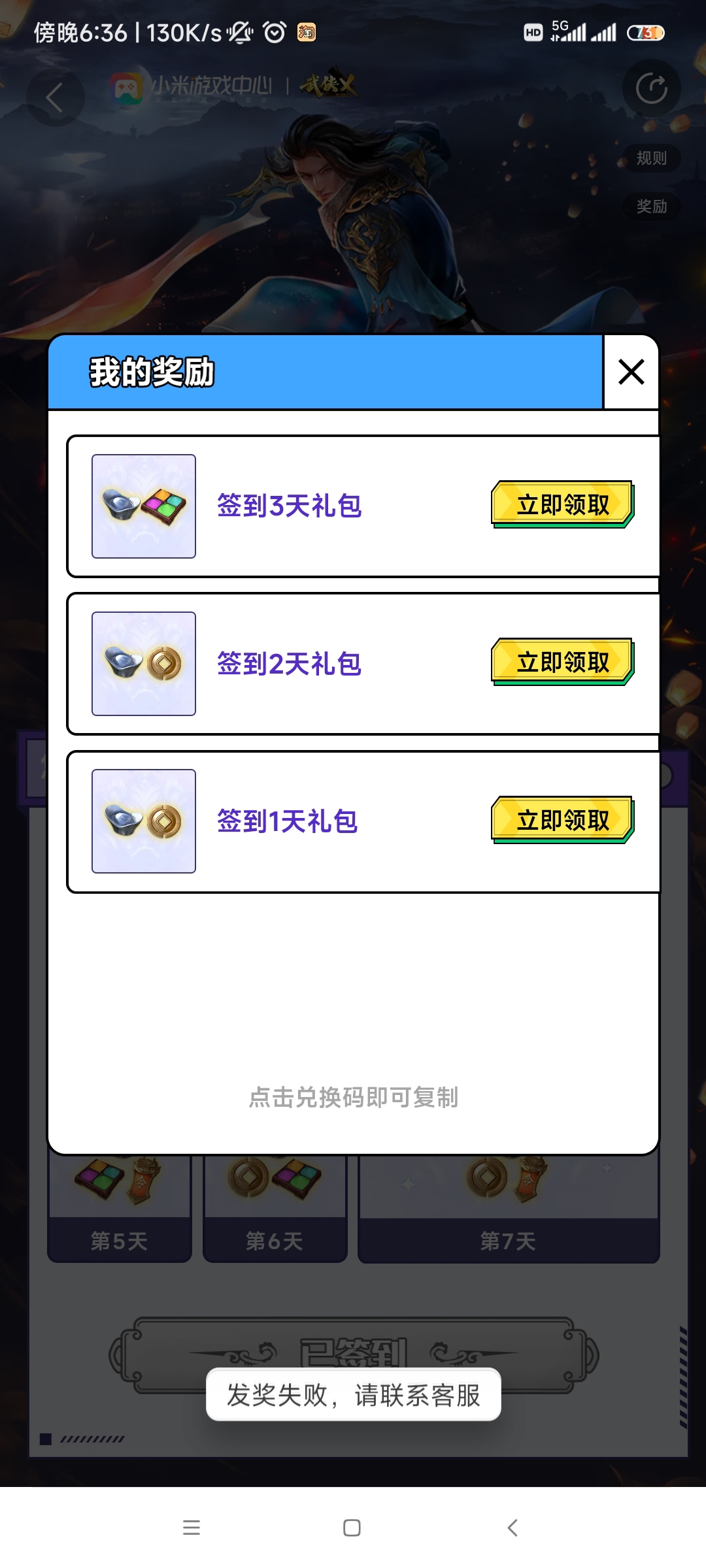
Task: Open recent apps from the navigation bar
Action: point(192,1527)
